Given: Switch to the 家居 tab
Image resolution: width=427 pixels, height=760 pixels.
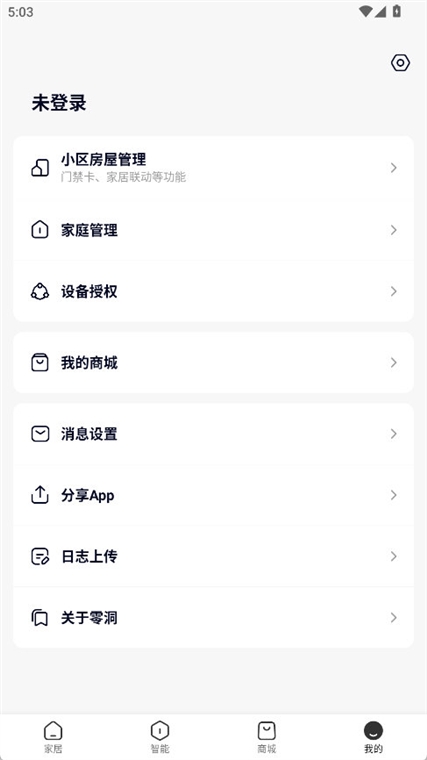Looking at the screenshot, I should click(53, 737).
